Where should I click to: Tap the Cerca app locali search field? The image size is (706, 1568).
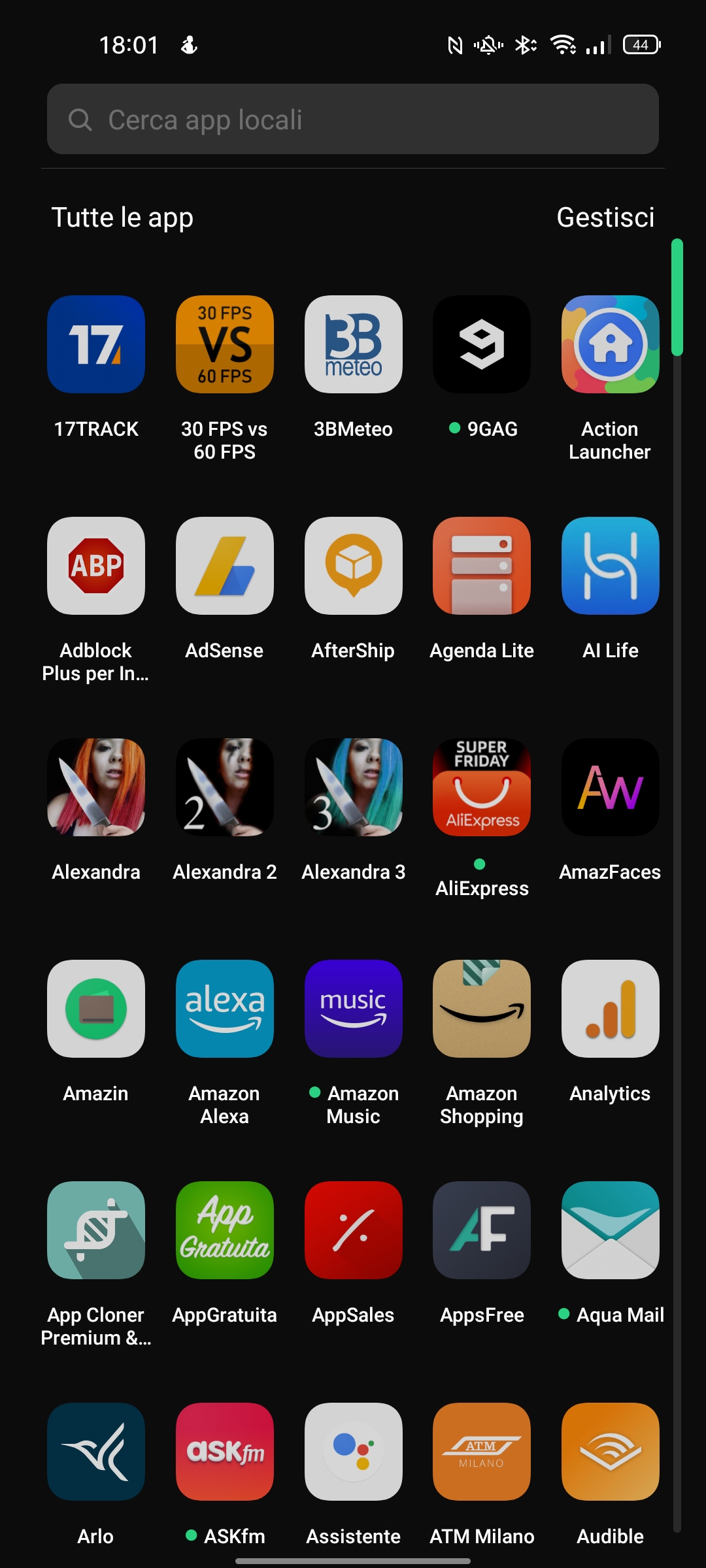pos(353,119)
